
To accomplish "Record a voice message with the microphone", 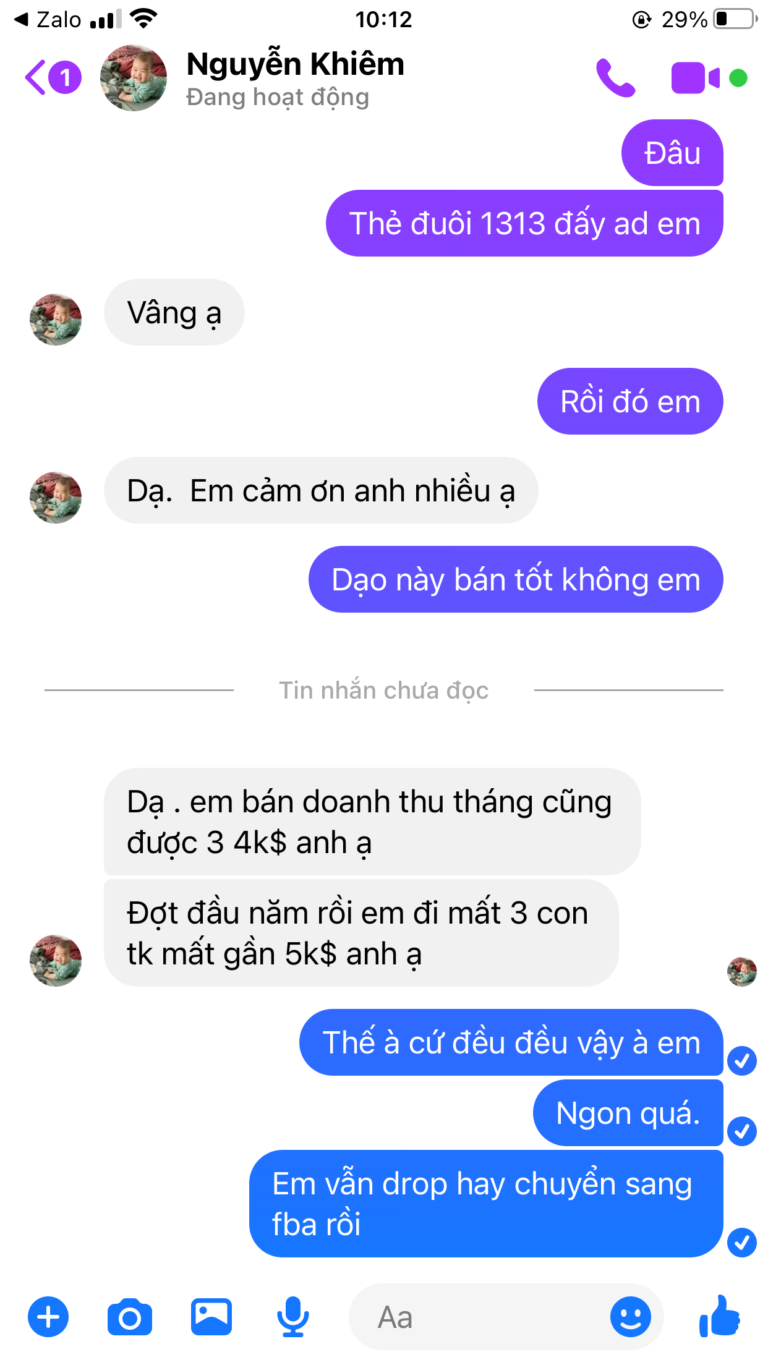I will click(292, 1317).
